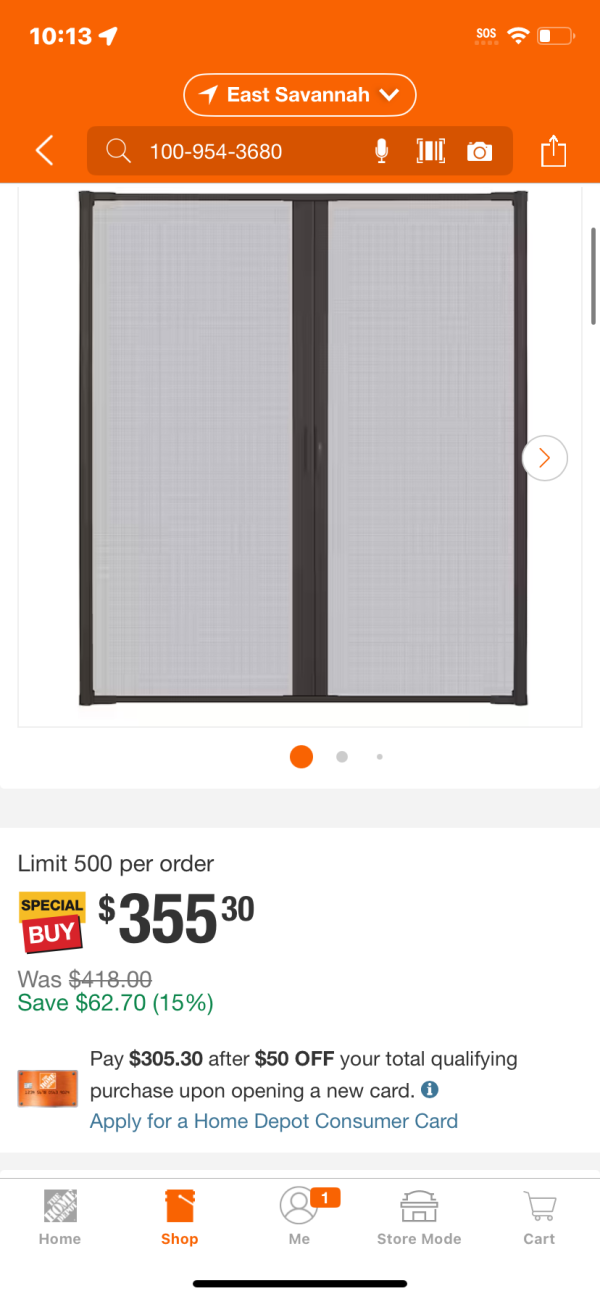Open the East Savannah store selector
600x1299 pixels.
[x=299, y=95]
